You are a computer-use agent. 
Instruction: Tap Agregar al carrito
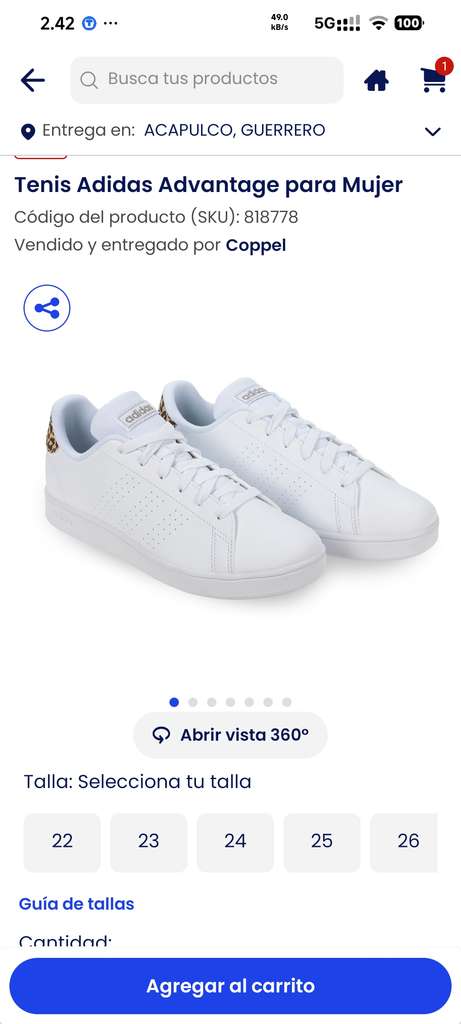230,985
